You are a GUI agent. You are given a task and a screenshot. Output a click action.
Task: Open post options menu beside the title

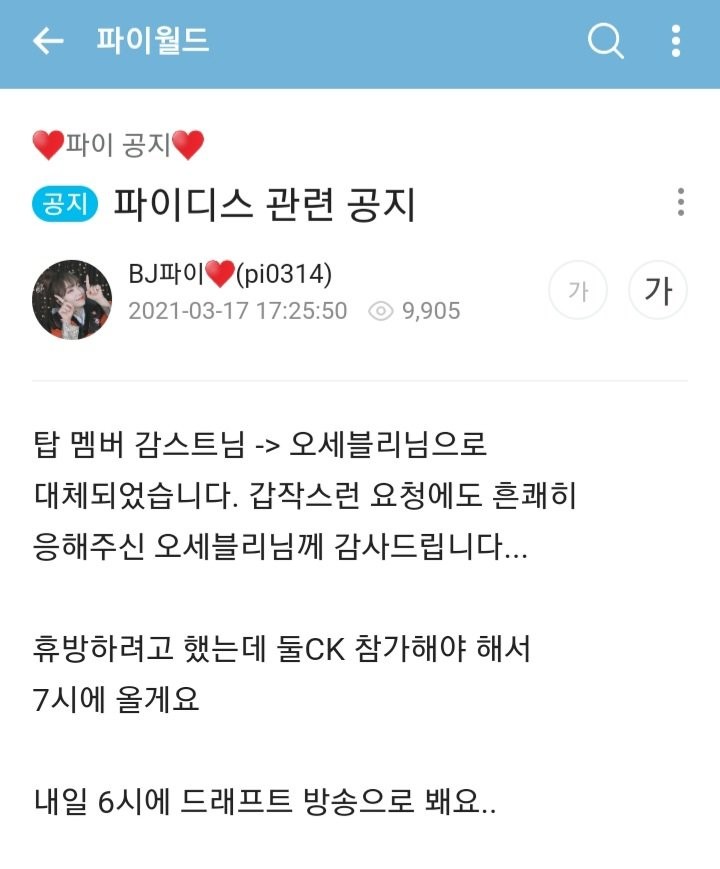pos(680,202)
